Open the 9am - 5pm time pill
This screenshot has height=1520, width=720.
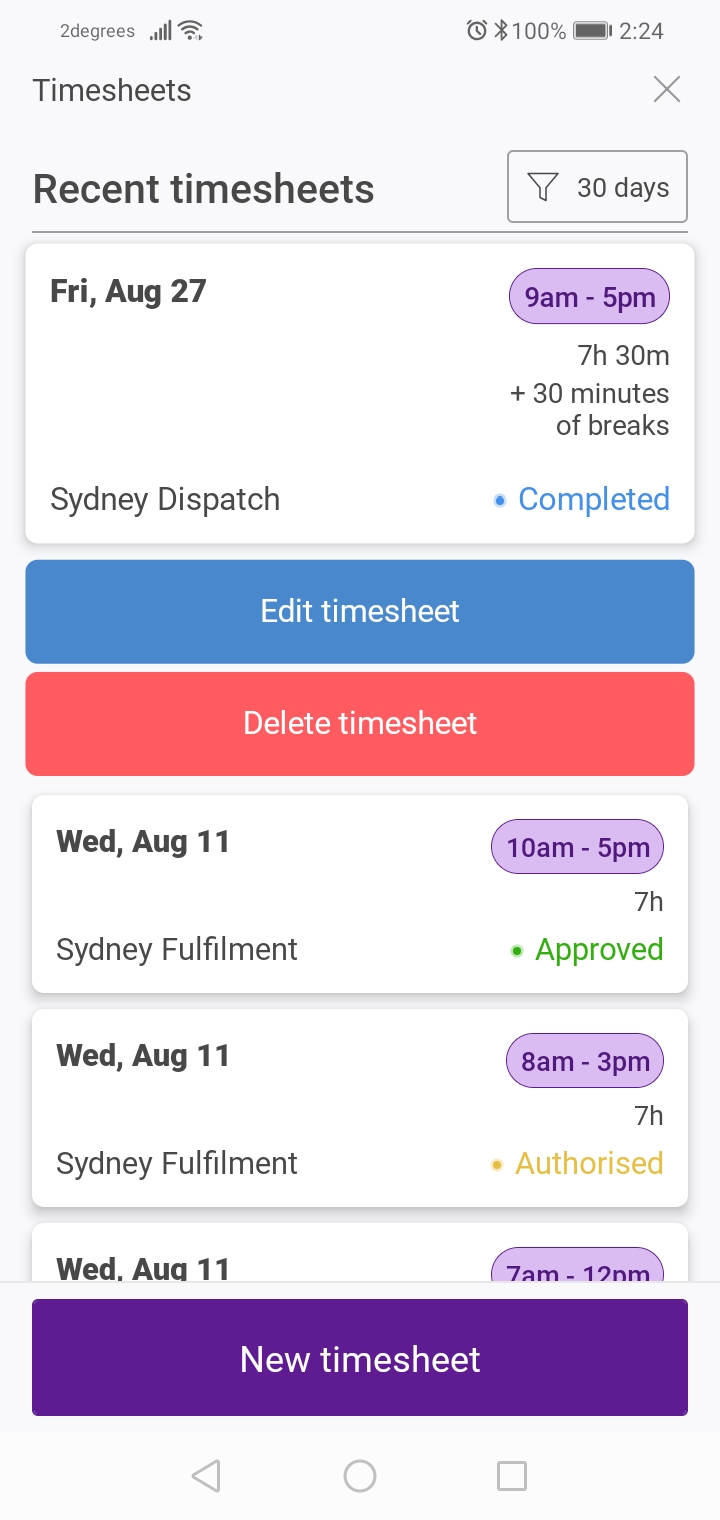[589, 296]
